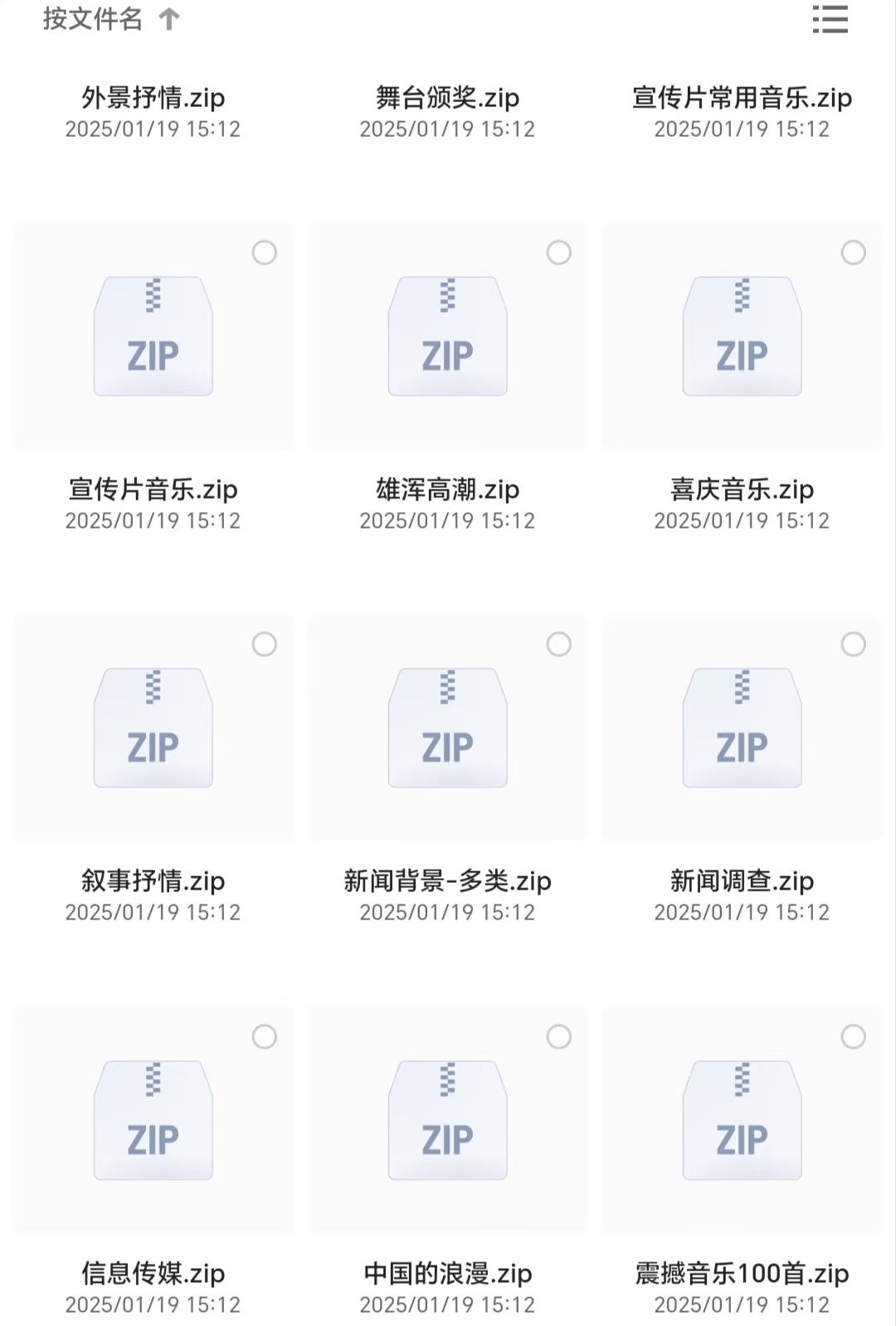896x1326 pixels.
Task: Open the 信息传媒.zip archive
Action: click(153, 1120)
